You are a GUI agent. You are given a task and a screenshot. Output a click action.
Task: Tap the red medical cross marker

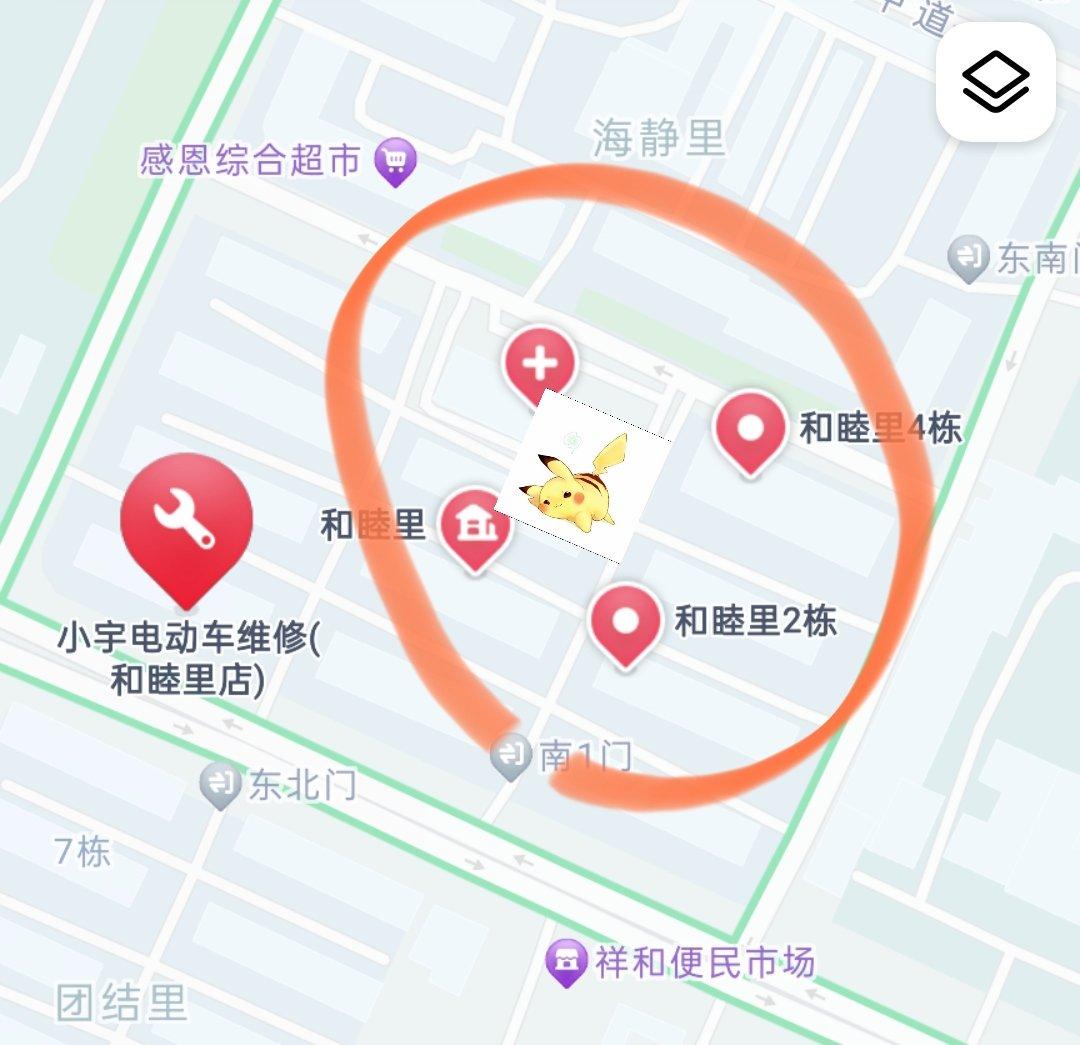pyautogui.click(x=540, y=364)
